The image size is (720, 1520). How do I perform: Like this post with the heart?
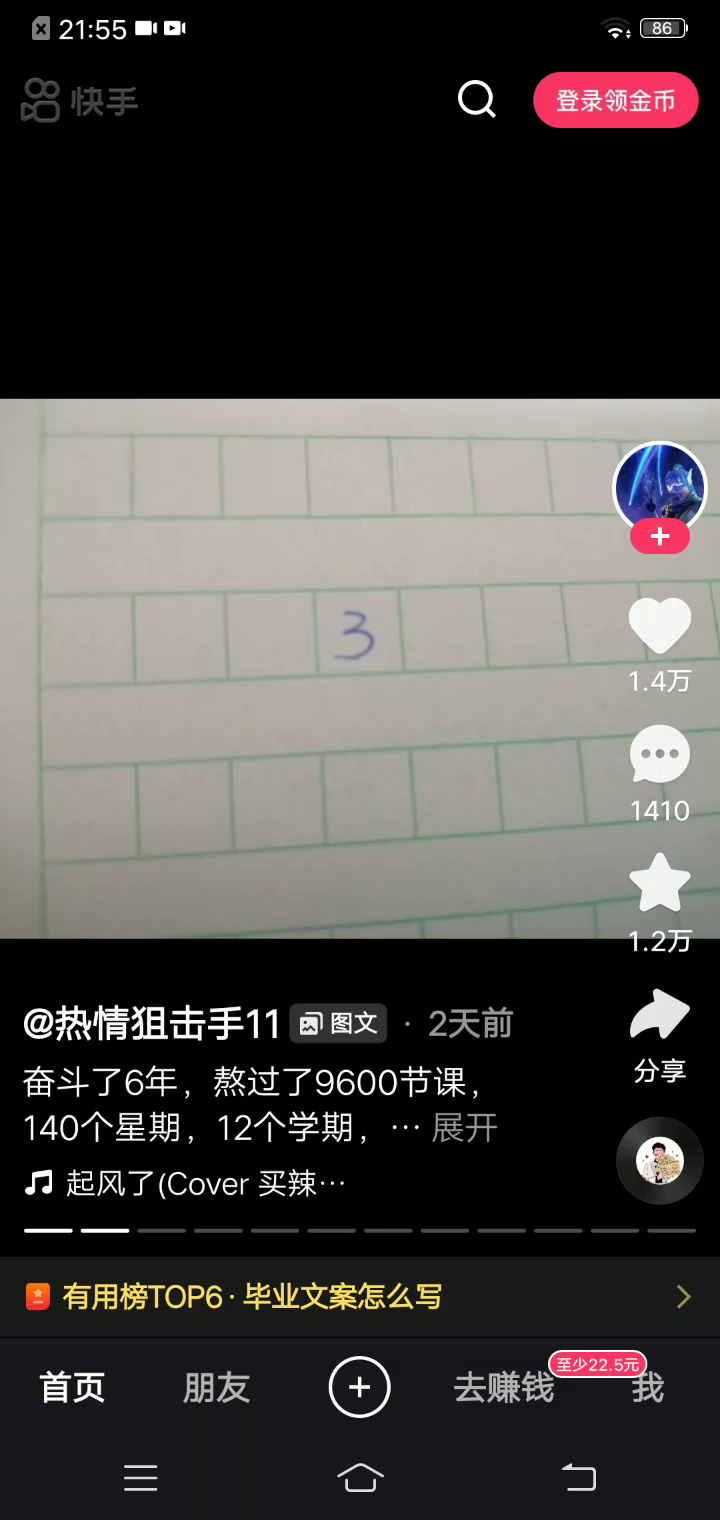click(x=659, y=626)
